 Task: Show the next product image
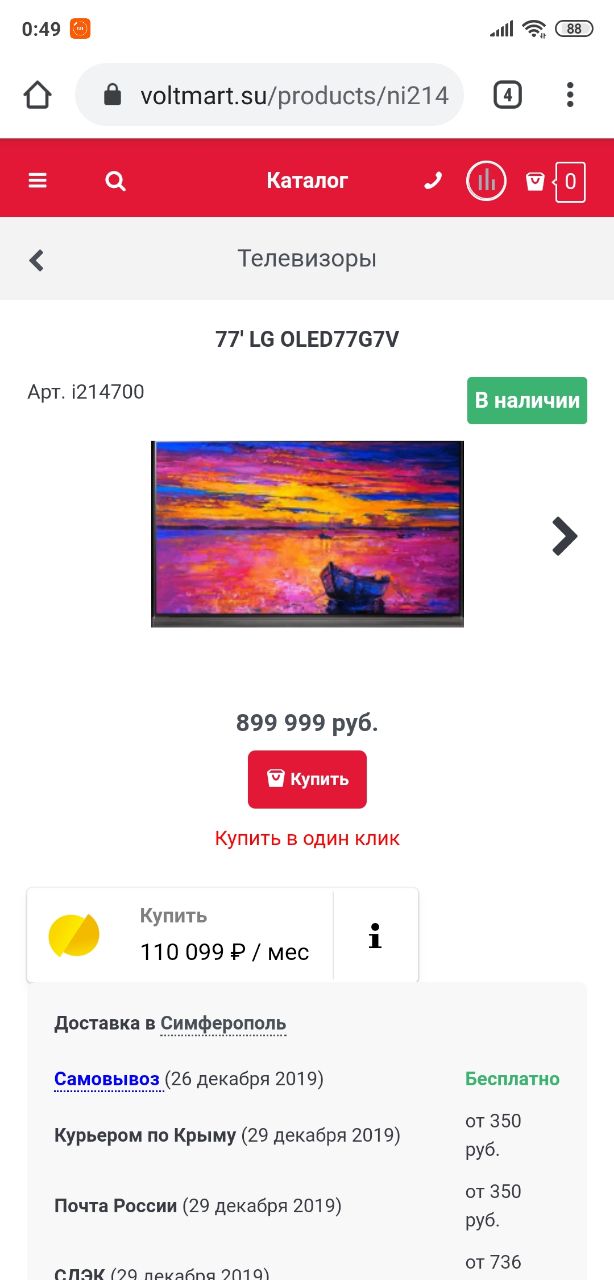(565, 536)
